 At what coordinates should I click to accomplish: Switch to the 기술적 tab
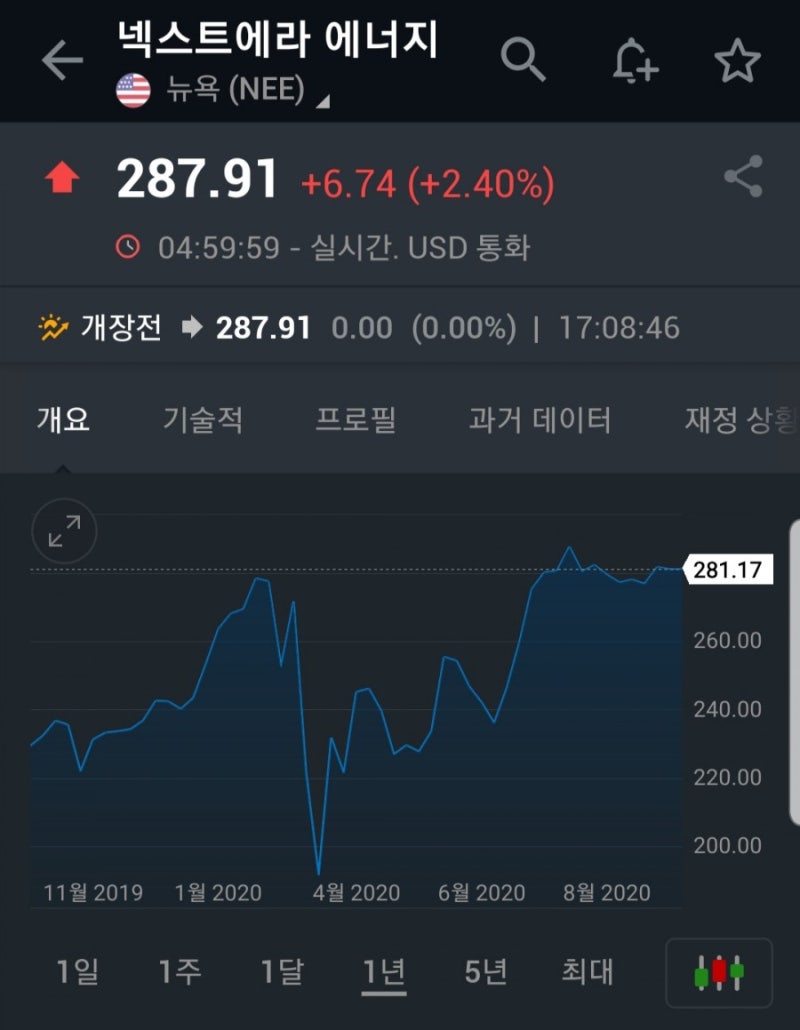coord(204,421)
